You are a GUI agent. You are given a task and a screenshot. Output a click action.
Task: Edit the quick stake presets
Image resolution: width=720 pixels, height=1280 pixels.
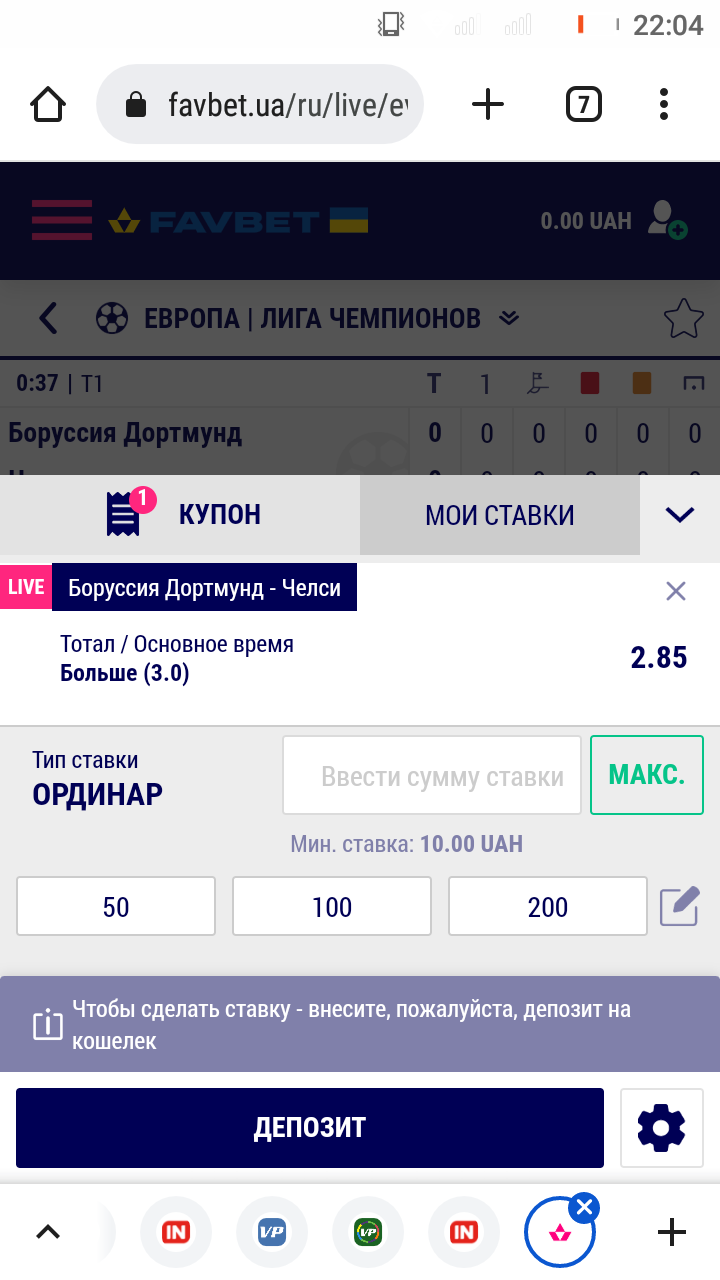[x=679, y=906]
